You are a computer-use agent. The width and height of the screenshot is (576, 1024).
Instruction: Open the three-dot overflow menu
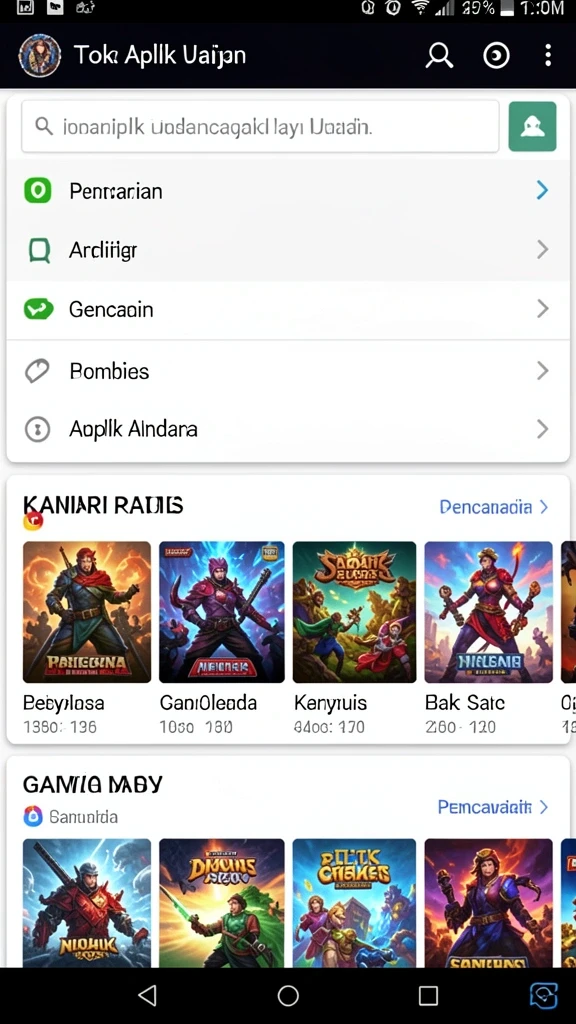pyautogui.click(x=548, y=56)
